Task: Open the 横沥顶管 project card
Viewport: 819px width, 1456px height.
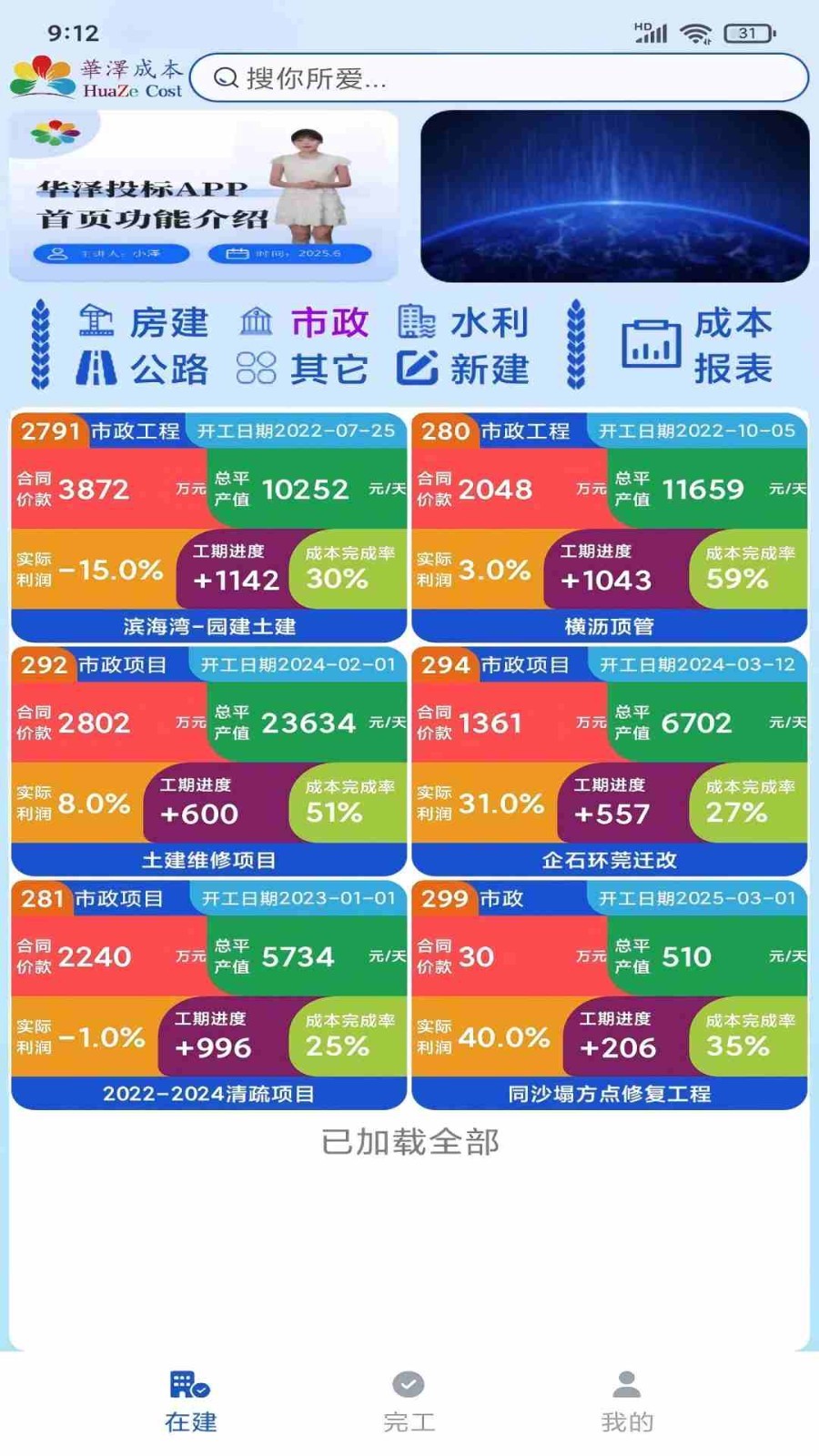Action: (609, 528)
